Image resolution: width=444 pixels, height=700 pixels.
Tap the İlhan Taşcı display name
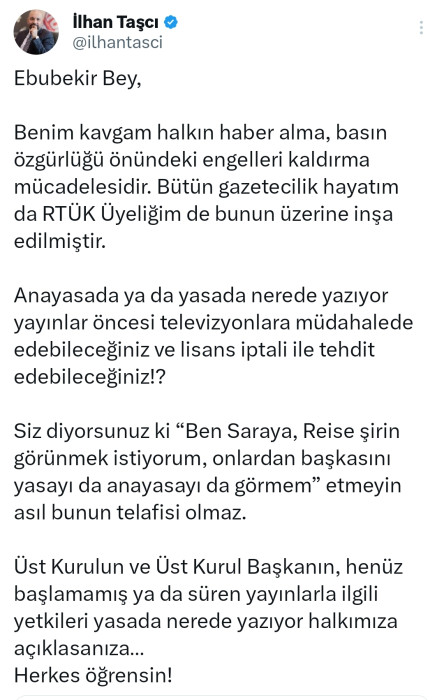click(x=116, y=22)
